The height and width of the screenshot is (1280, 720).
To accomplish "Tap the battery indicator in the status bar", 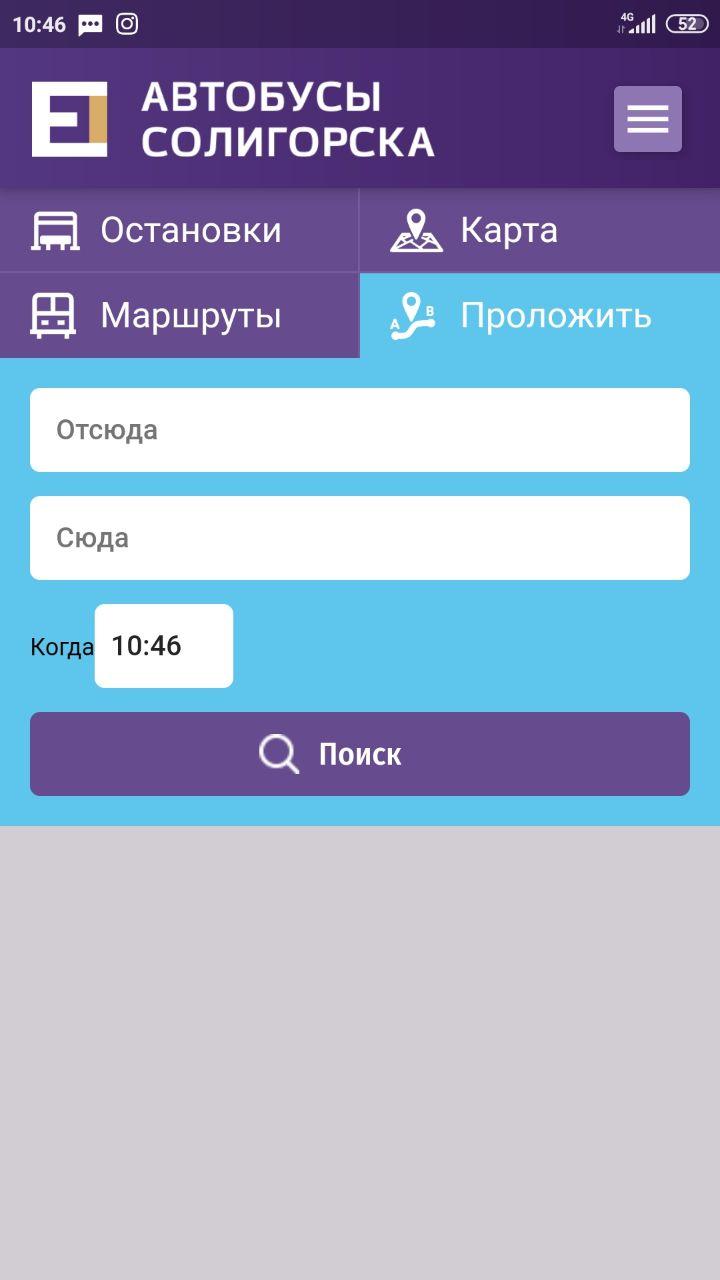I will pos(687,22).
